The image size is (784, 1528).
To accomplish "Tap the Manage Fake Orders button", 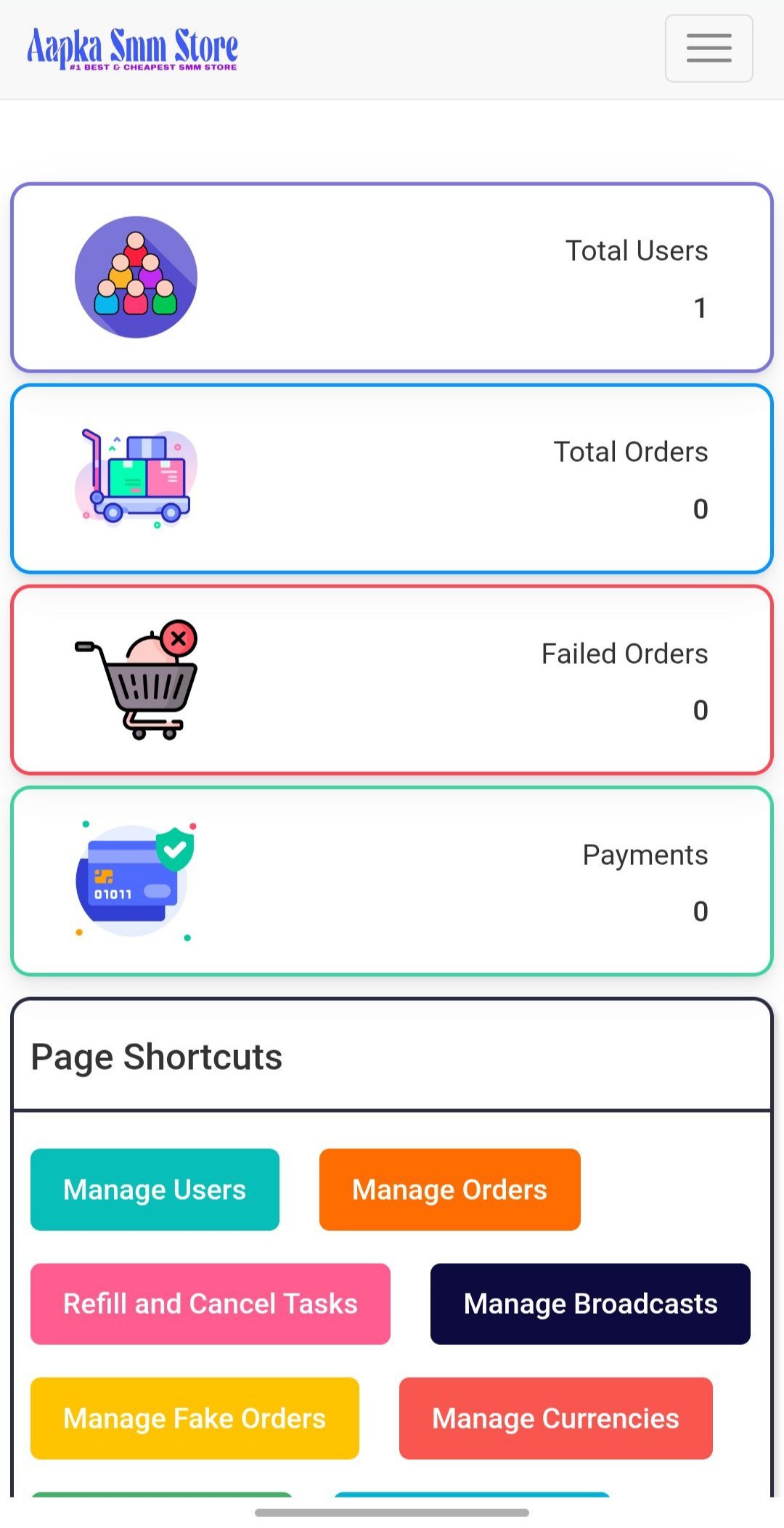I will [195, 1418].
